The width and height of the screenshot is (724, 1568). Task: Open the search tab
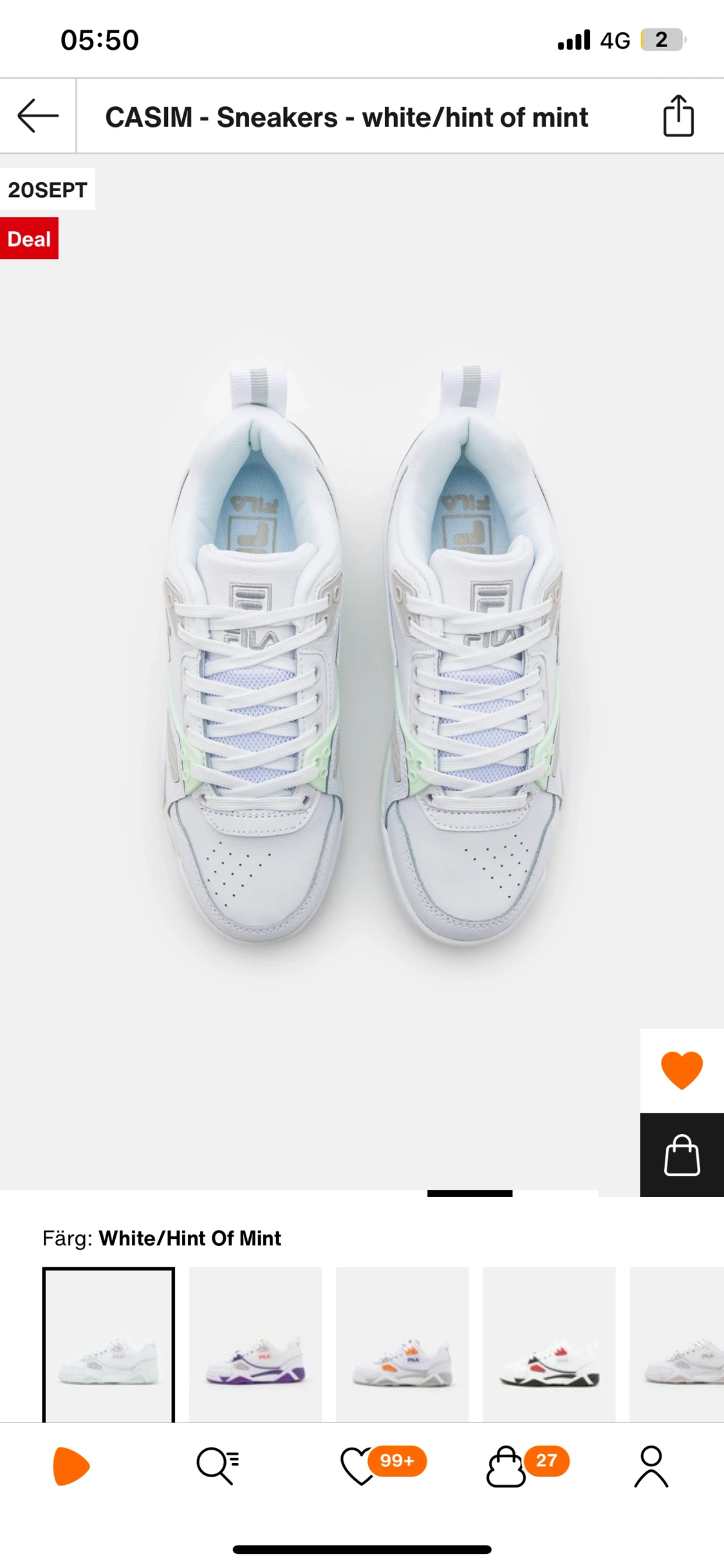218,1466
